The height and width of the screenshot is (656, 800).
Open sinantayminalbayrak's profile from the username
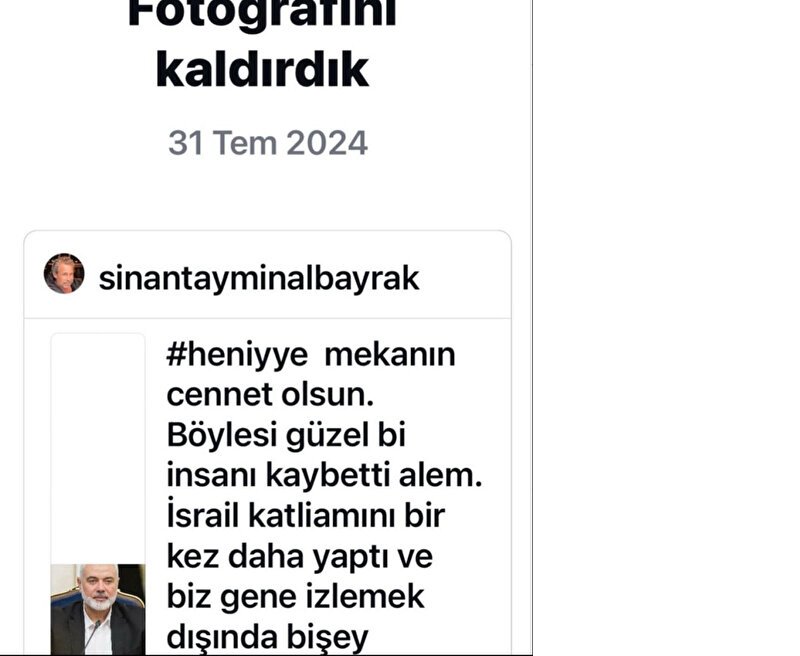coord(258,278)
